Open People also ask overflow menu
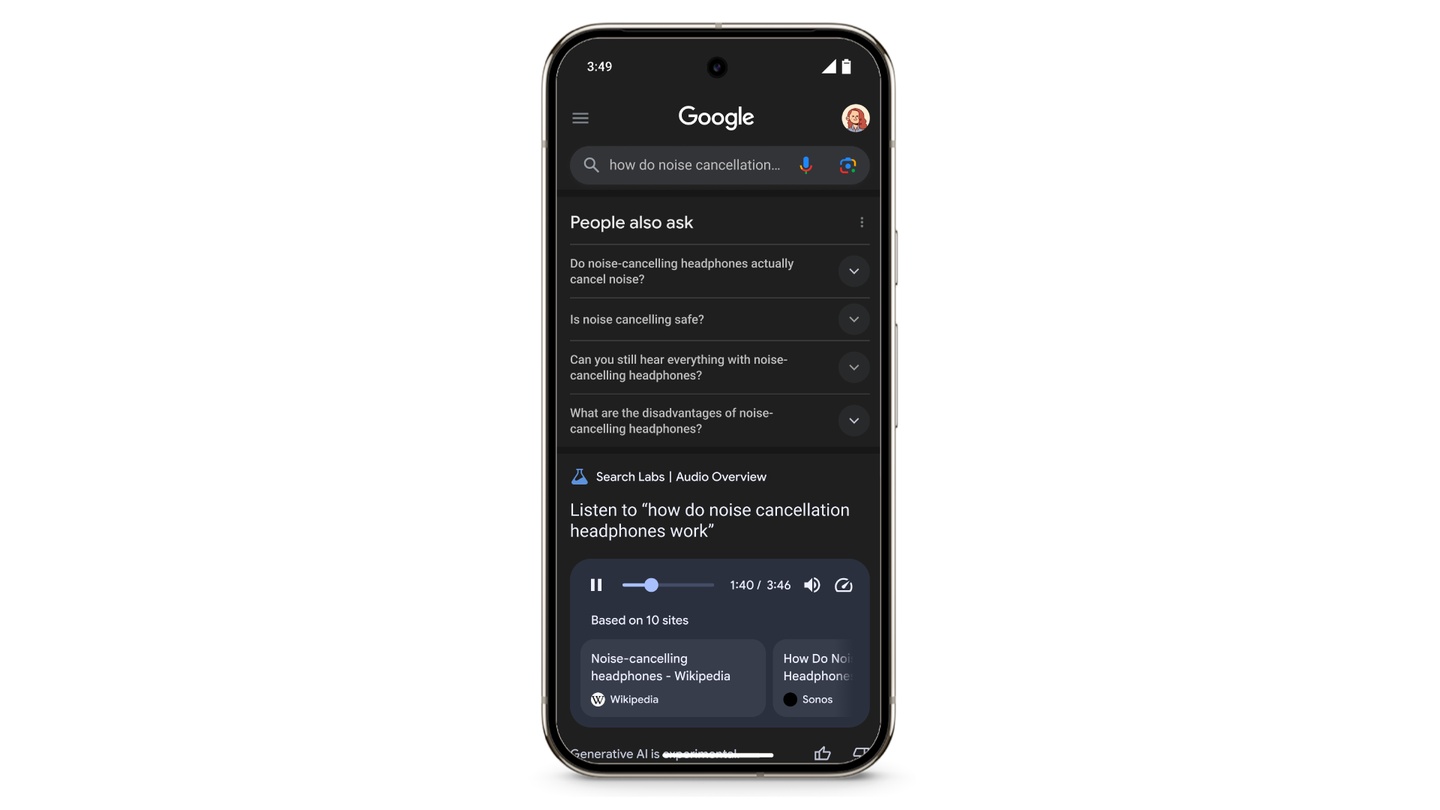This screenshot has height=810, width=1440. (861, 222)
